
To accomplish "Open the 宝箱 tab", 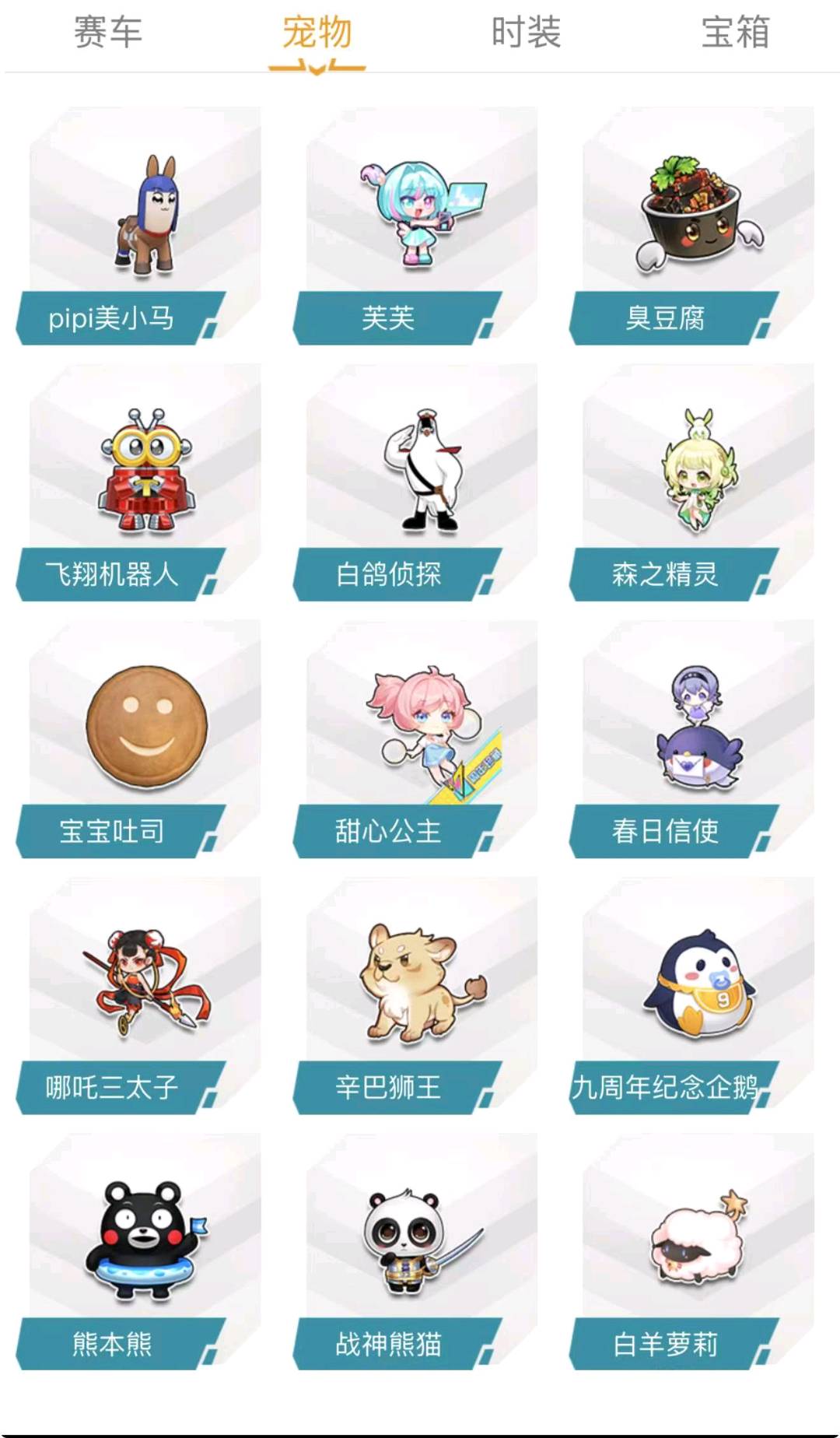I will pyautogui.click(x=735, y=33).
